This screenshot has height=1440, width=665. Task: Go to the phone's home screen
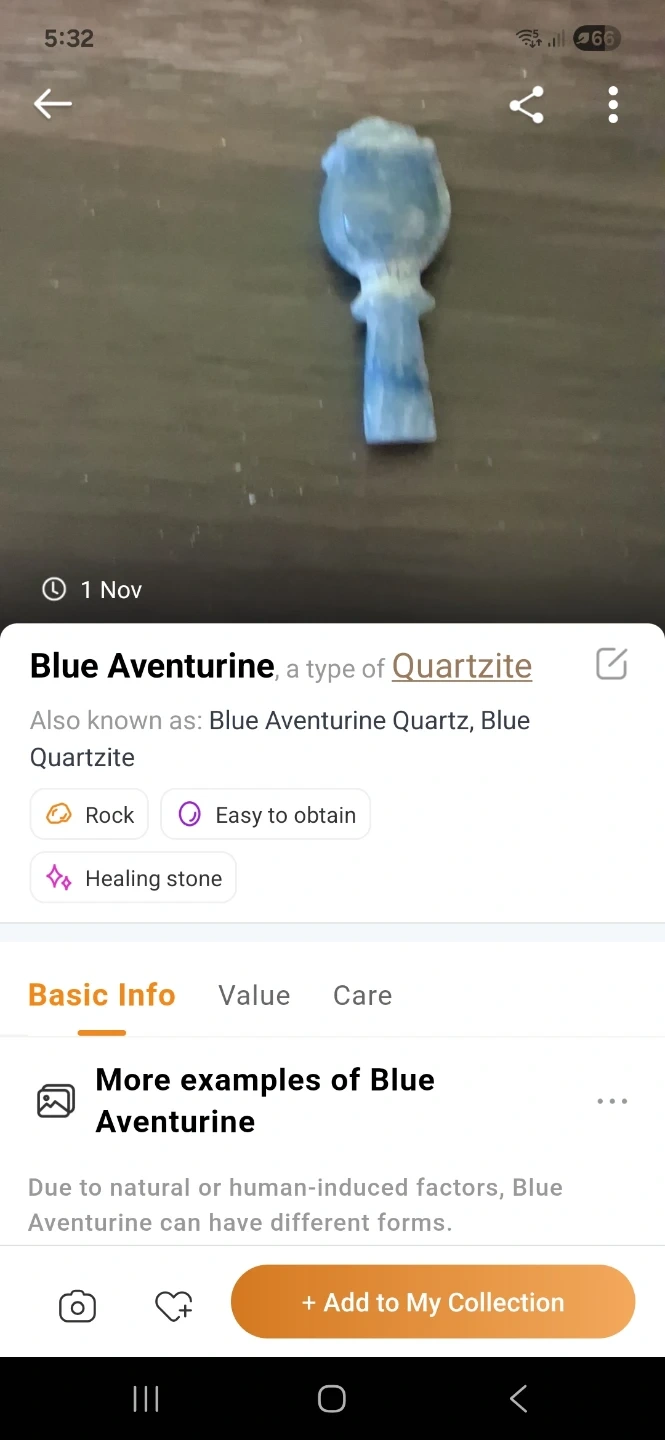[x=332, y=1399]
